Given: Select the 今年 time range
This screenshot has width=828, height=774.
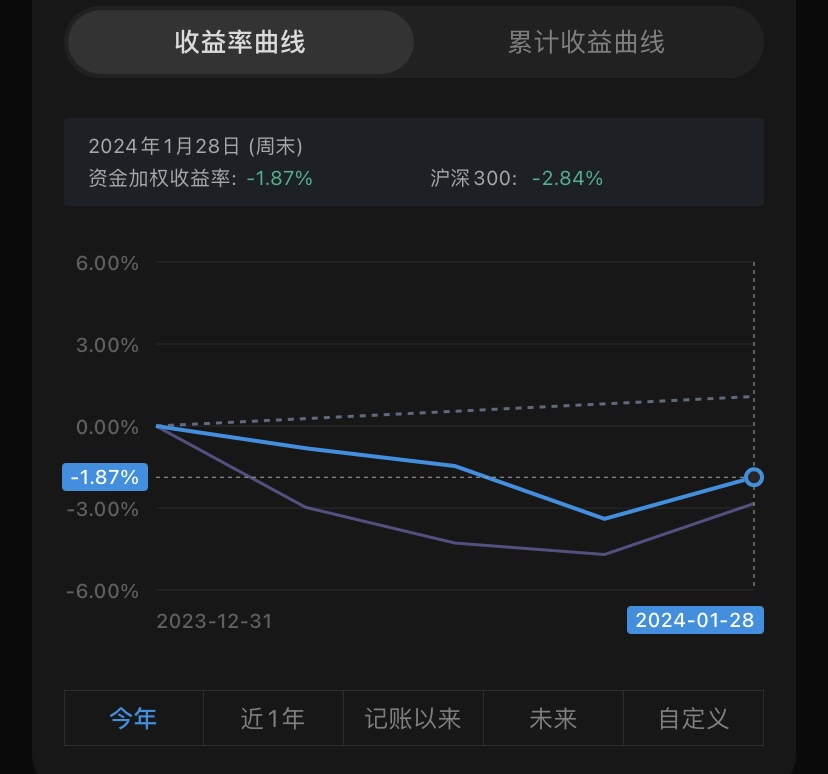Looking at the screenshot, I should [134, 718].
